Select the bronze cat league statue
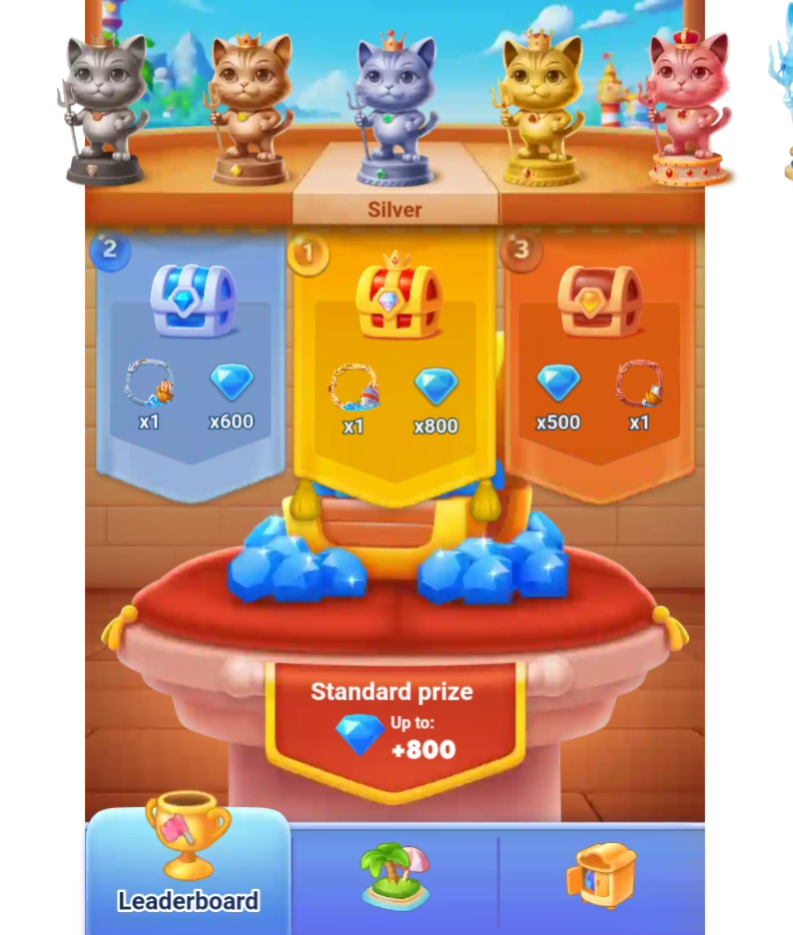 click(x=250, y=110)
